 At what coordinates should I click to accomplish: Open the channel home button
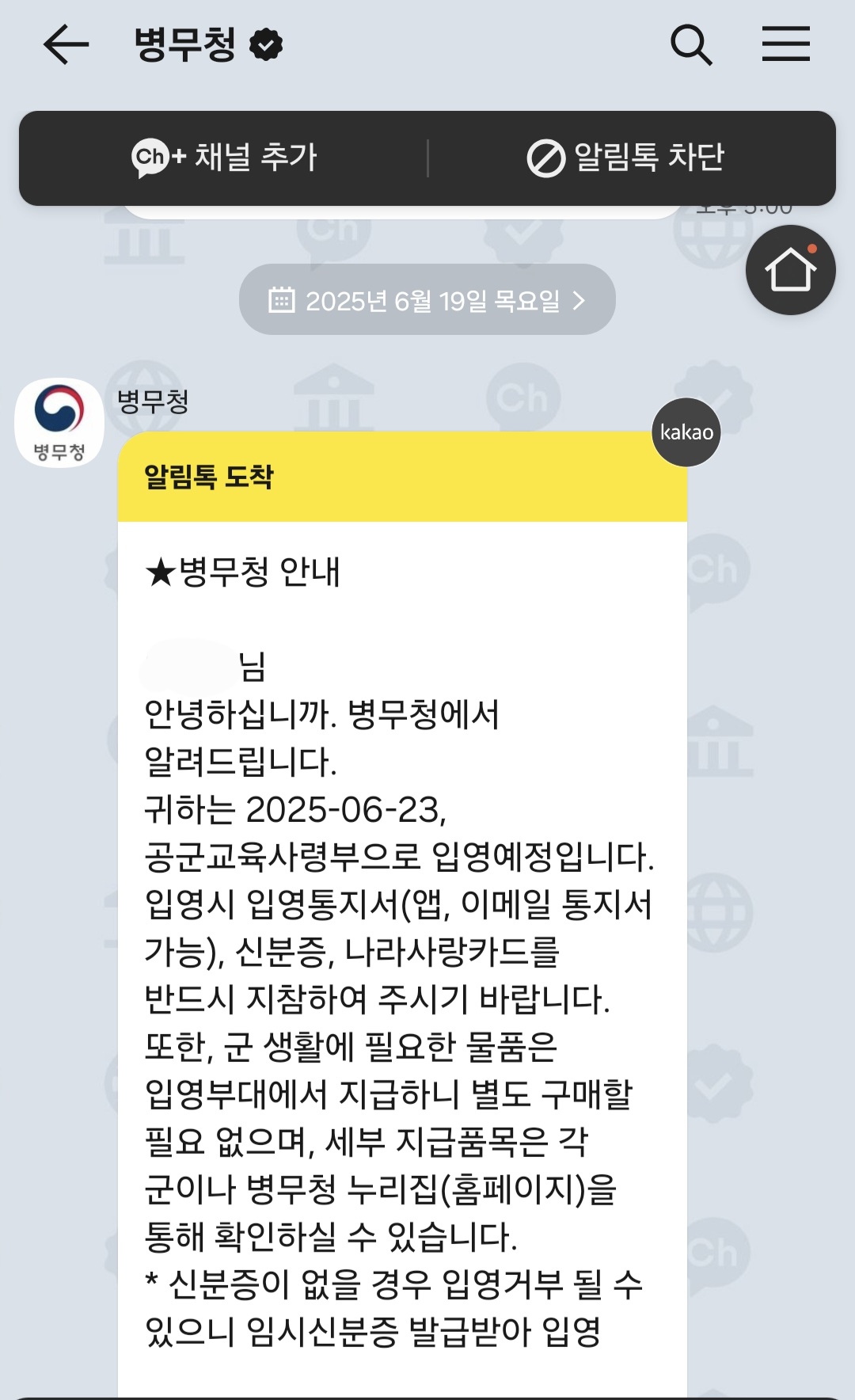(x=790, y=270)
